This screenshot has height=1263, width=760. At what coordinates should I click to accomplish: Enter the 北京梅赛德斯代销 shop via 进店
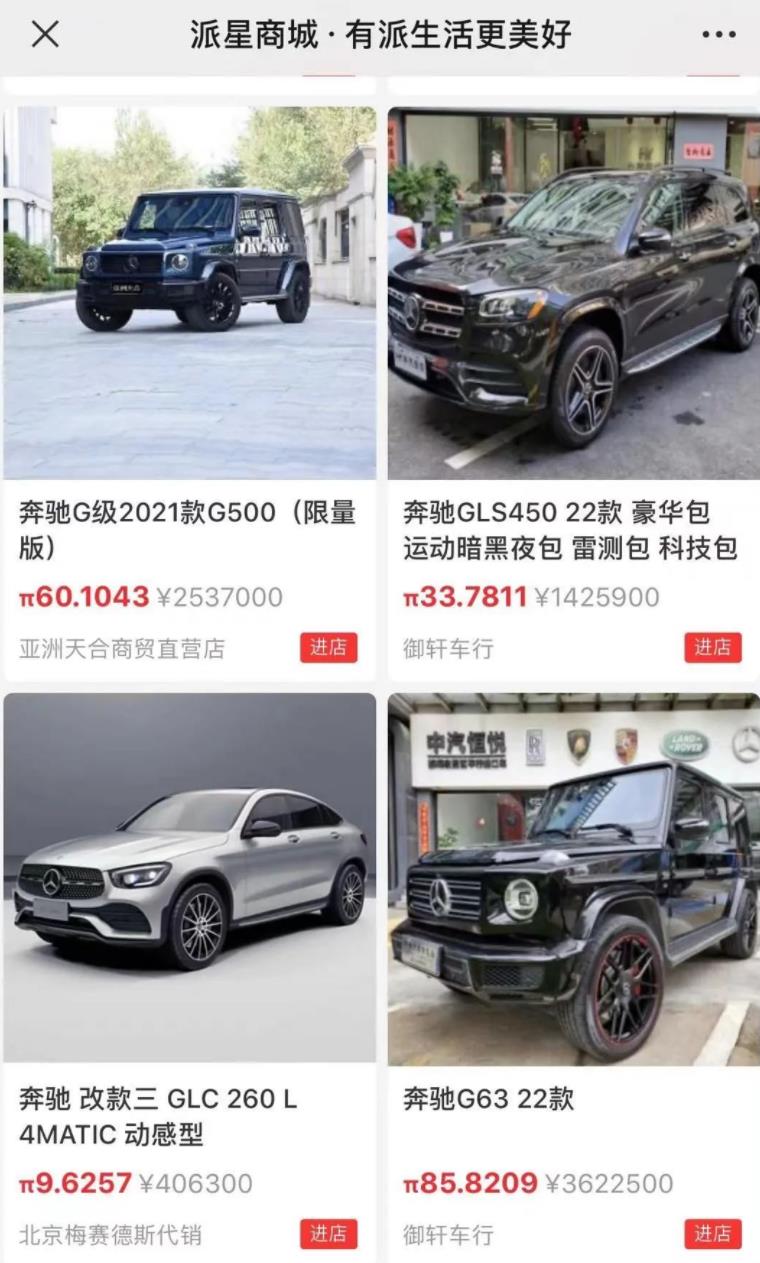(328, 1234)
